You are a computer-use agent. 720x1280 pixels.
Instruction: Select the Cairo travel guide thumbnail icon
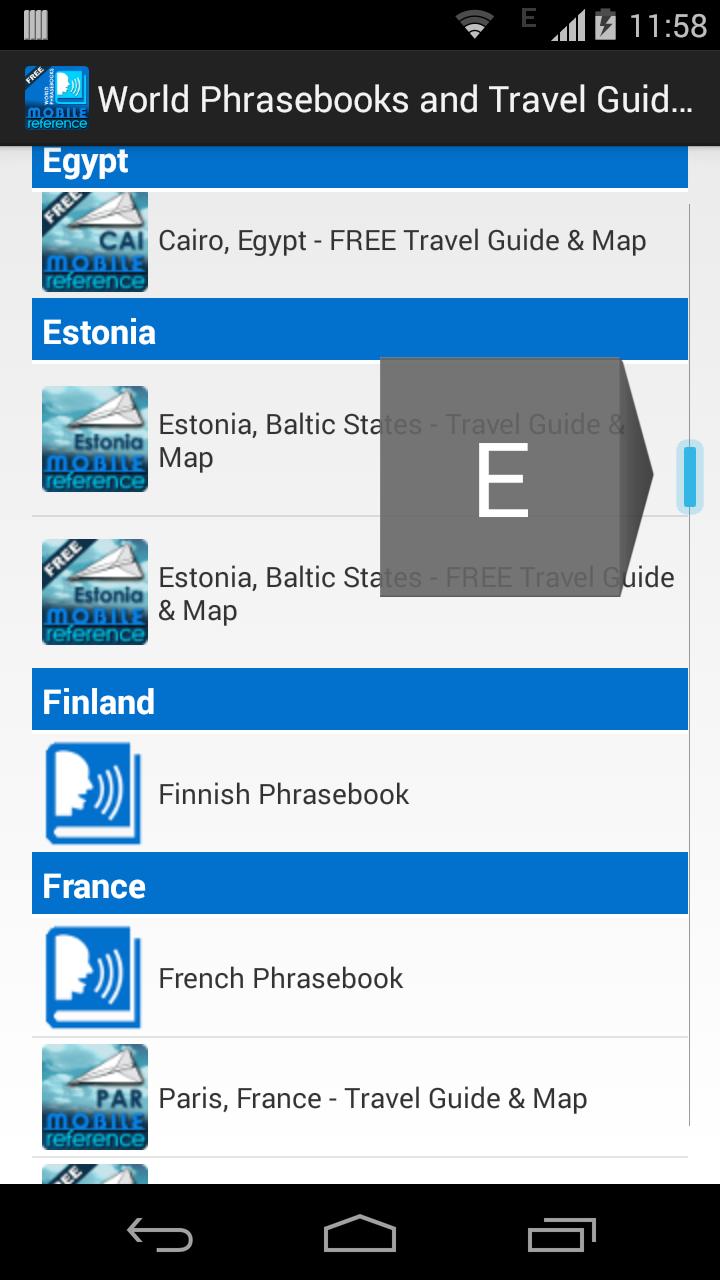94,241
